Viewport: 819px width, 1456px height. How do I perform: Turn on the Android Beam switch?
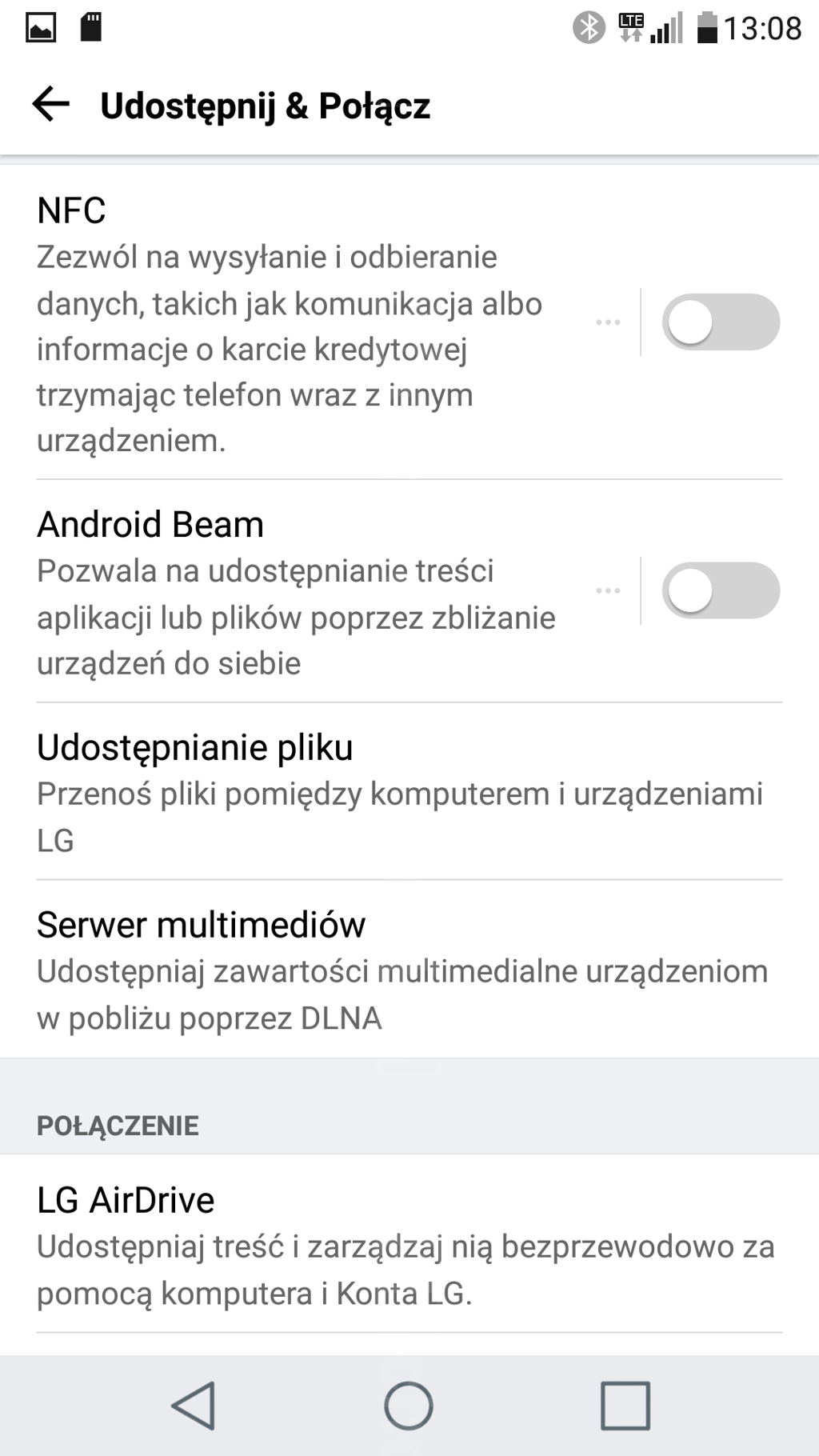tap(721, 590)
